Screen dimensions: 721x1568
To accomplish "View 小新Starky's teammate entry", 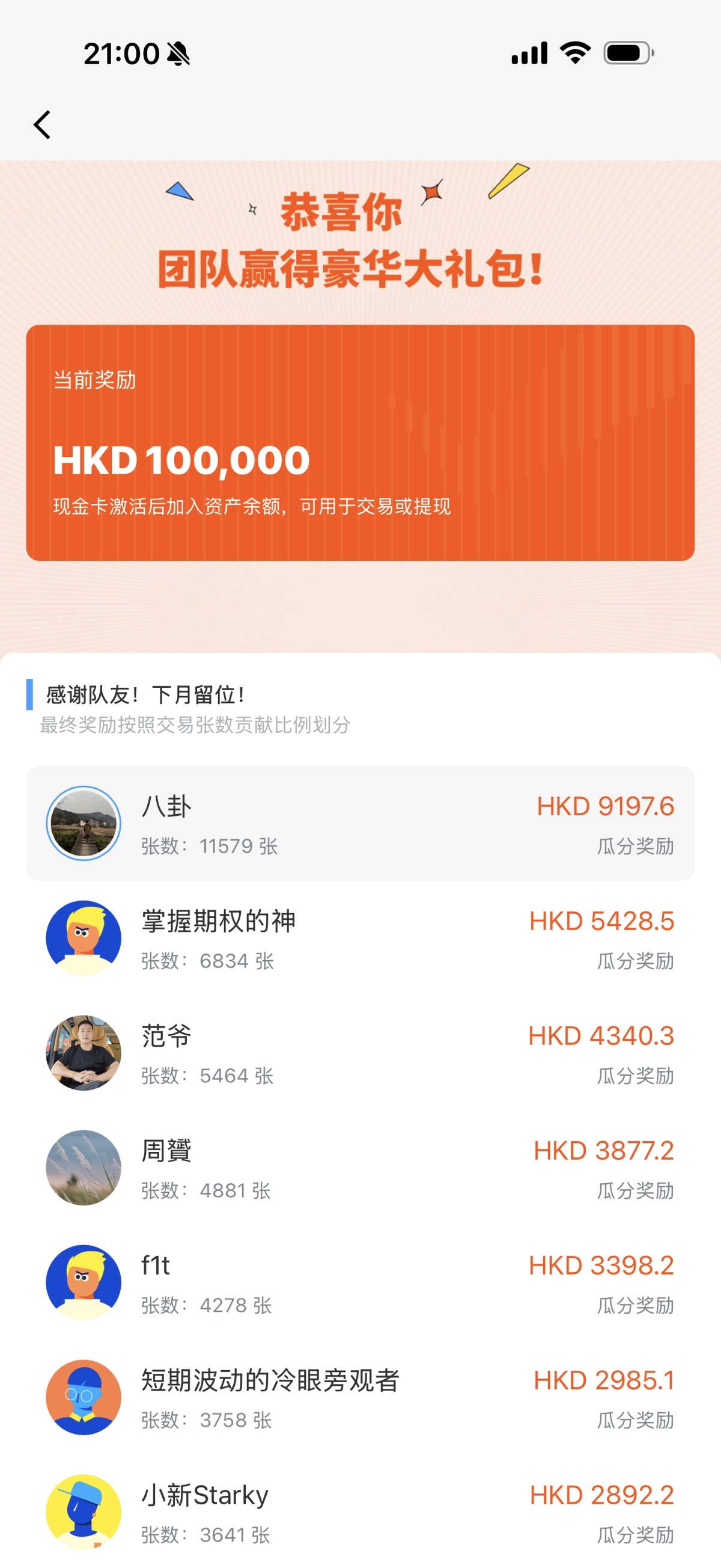I will click(x=359, y=1512).
